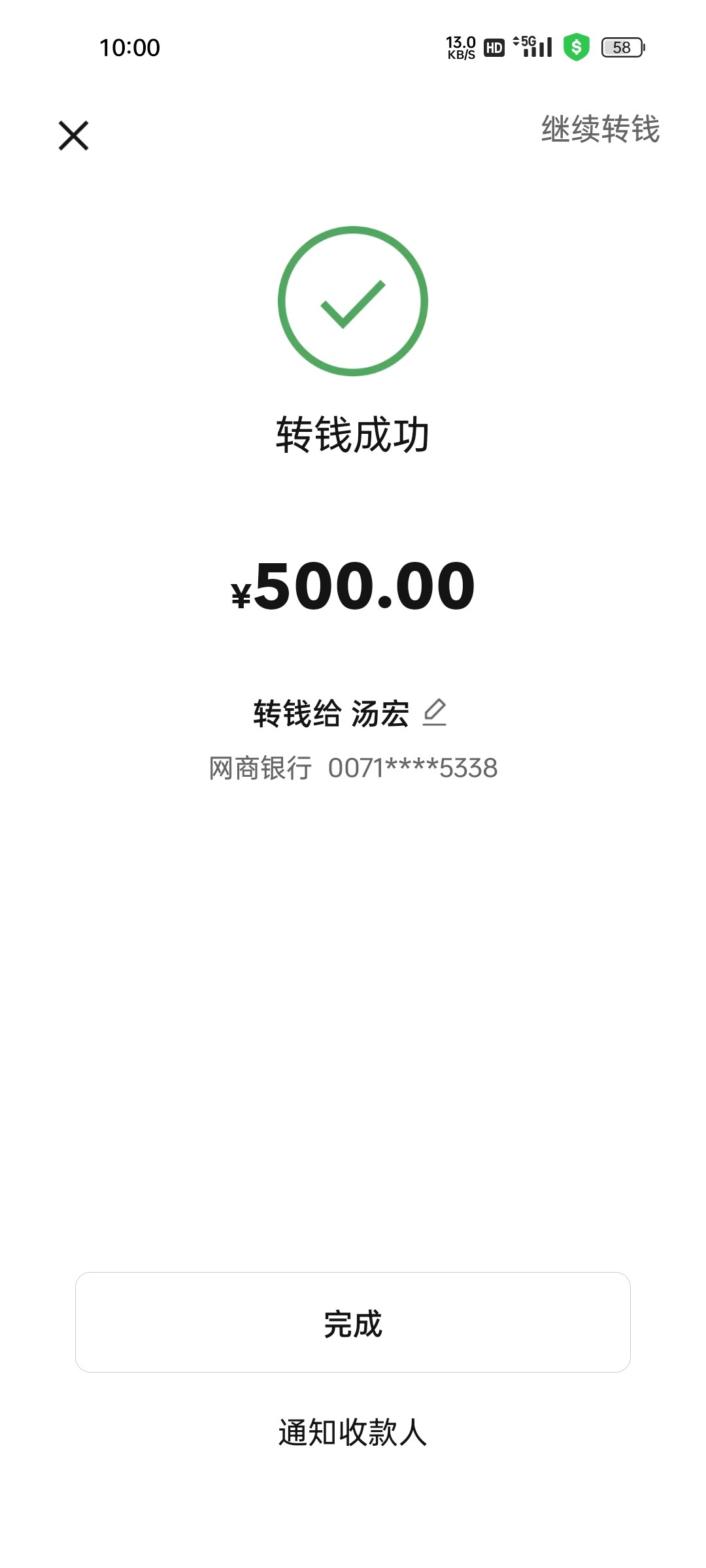Close the transfer success screen

tap(73, 135)
